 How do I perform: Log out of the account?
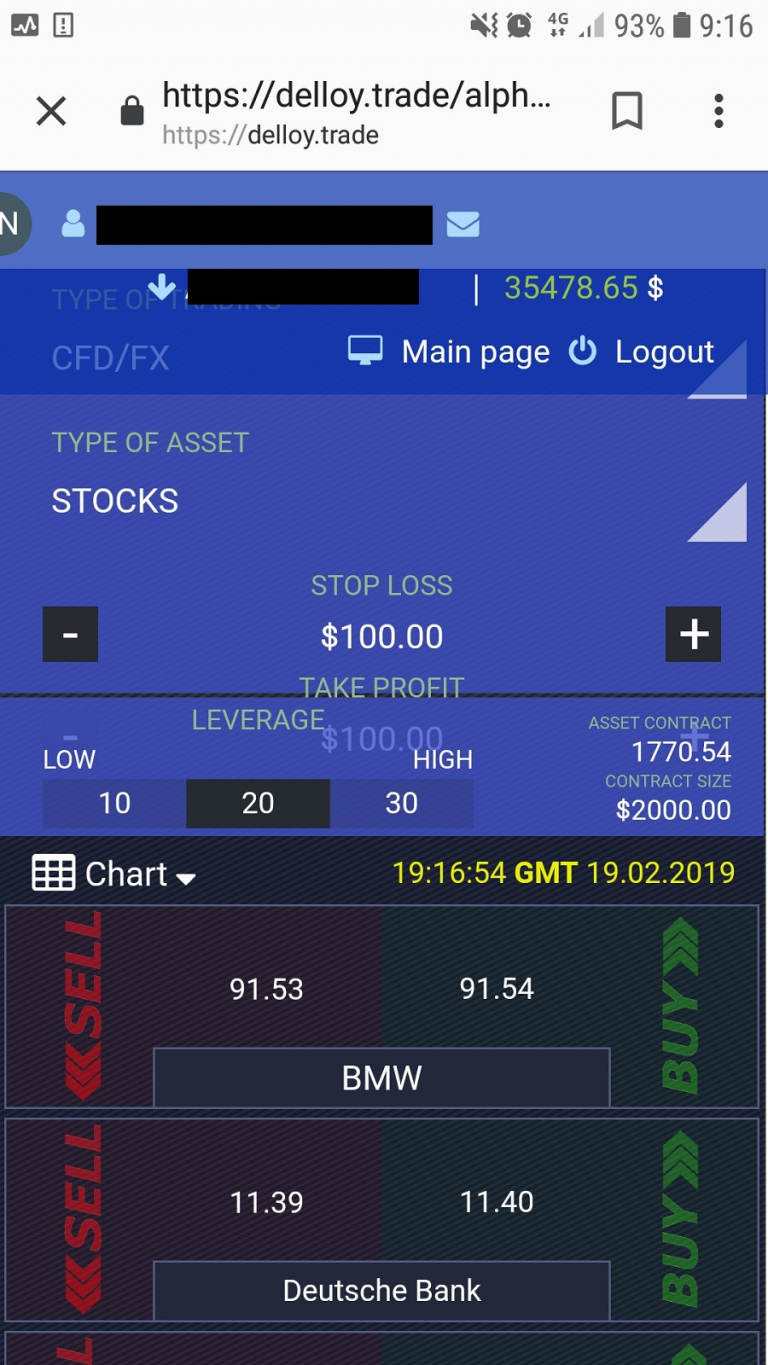pos(641,352)
